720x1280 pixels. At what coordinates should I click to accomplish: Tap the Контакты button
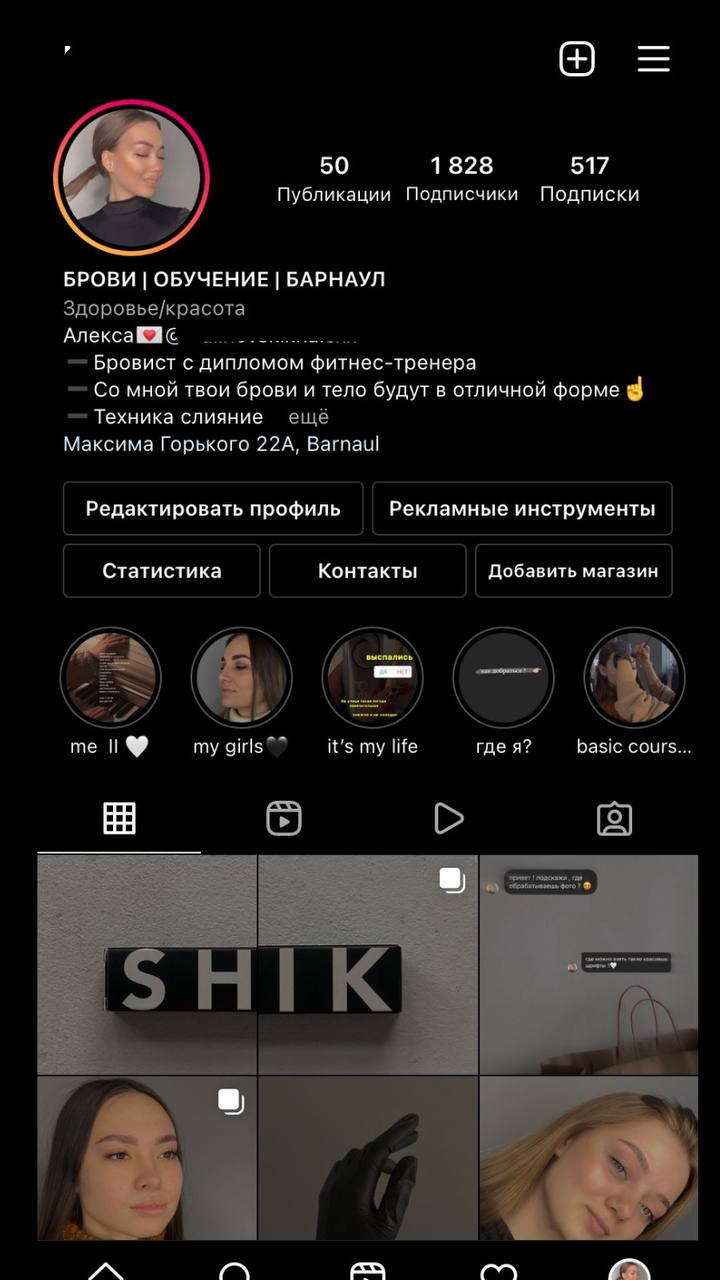coord(368,571)
